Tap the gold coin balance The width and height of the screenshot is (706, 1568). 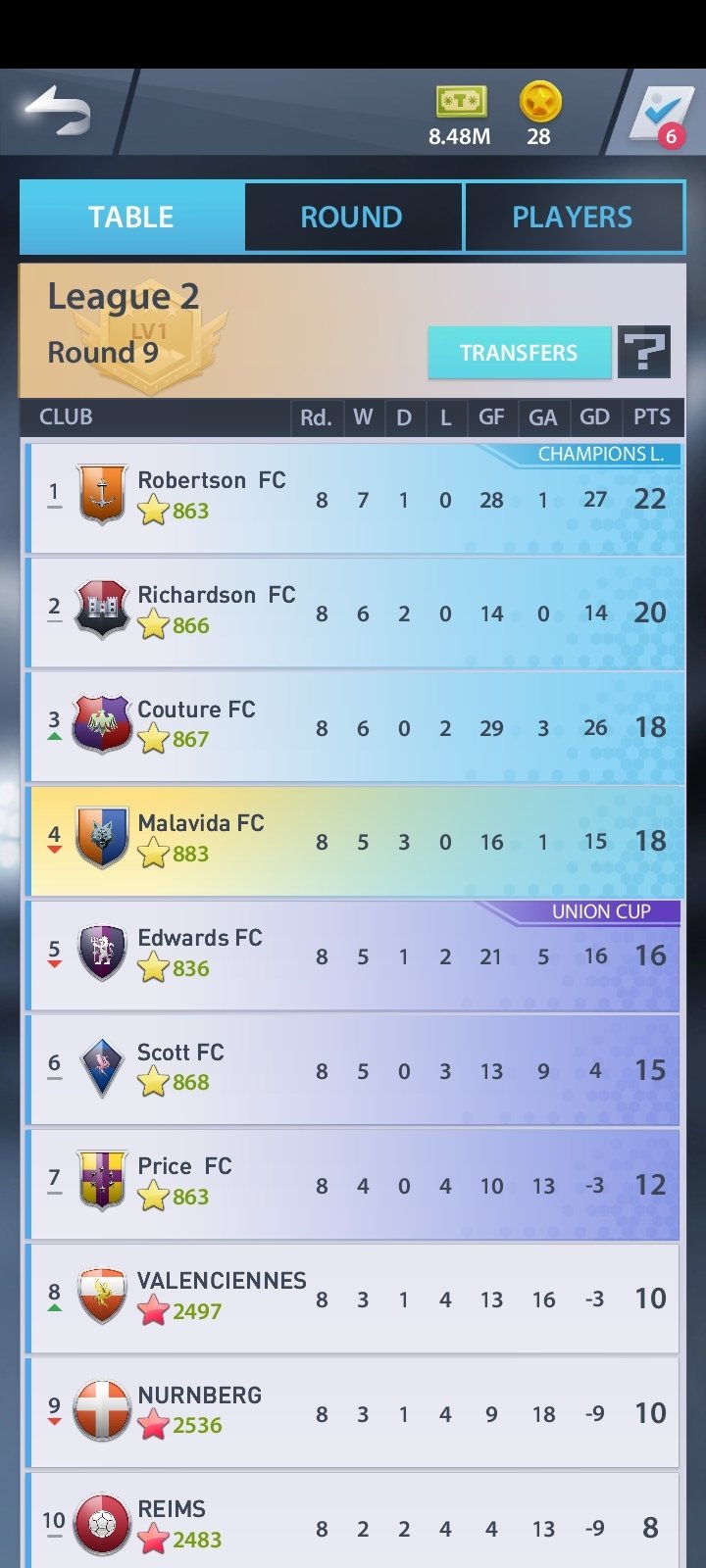tap(539, 116)
